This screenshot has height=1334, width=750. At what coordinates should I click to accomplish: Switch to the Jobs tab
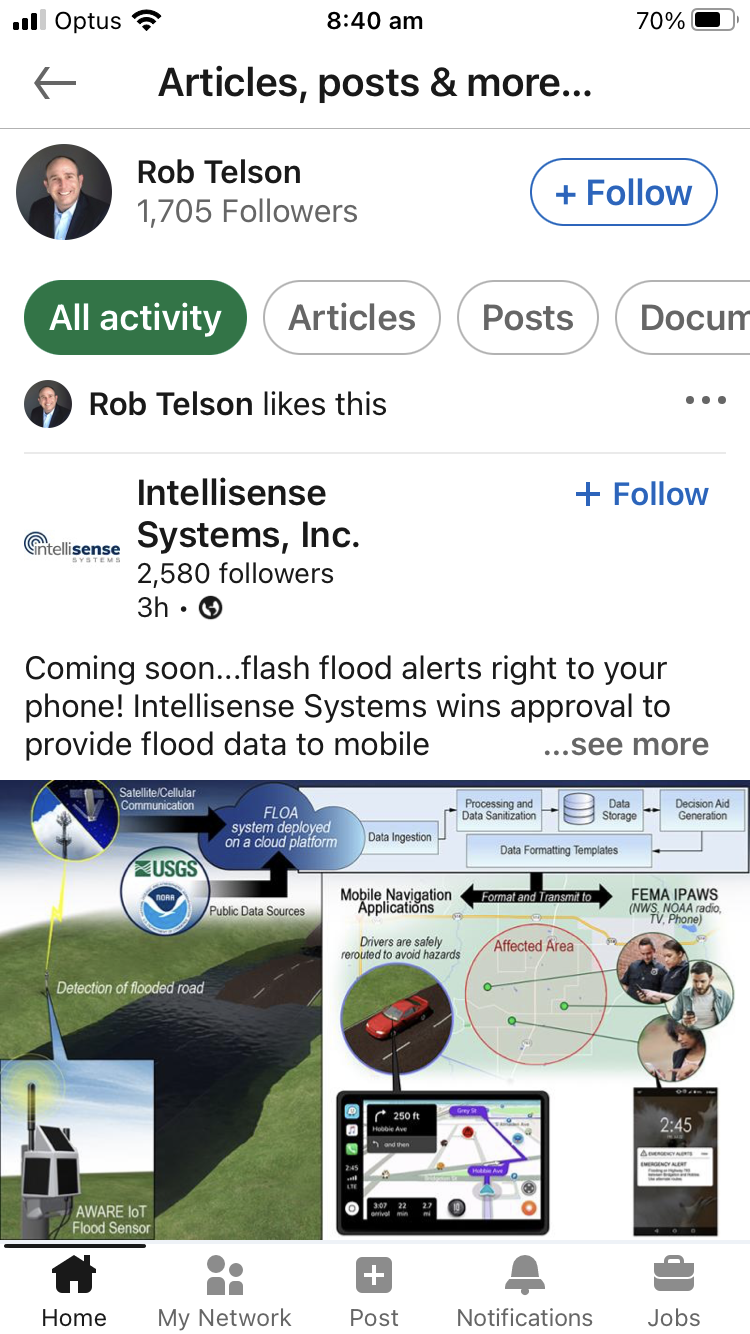click(675, 1290)
